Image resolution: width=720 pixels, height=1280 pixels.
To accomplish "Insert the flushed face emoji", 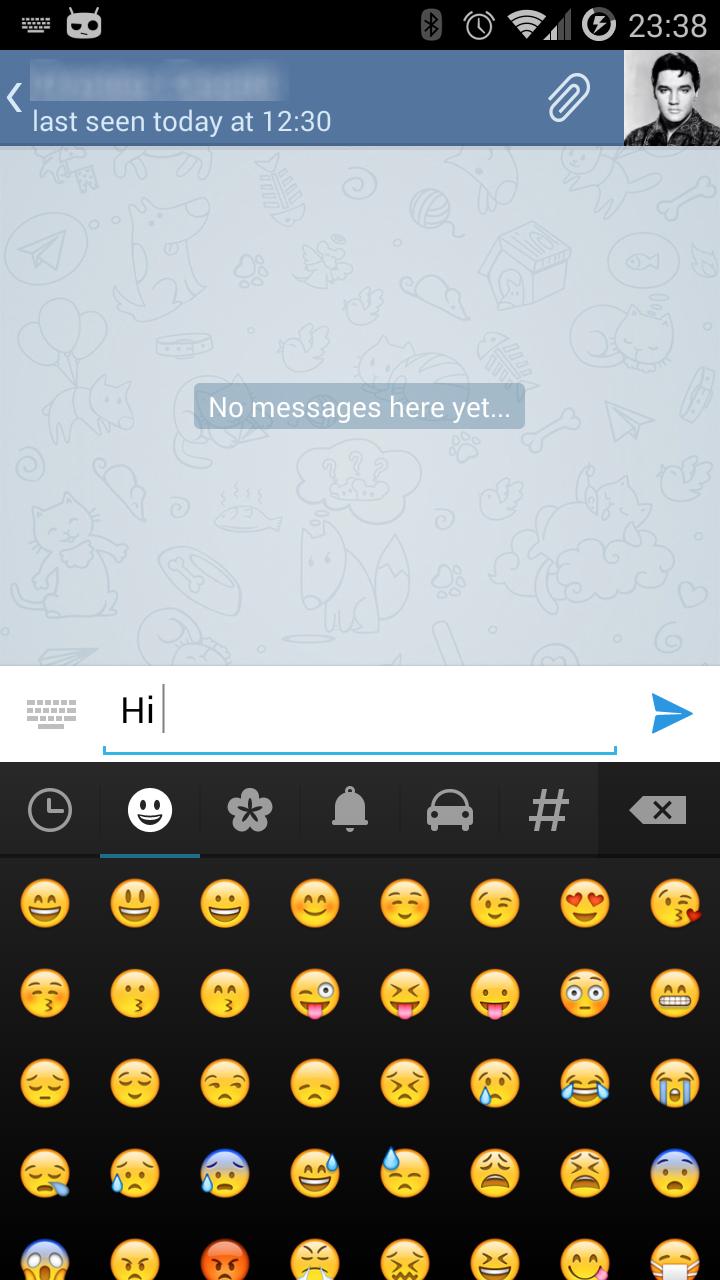I will pyautogui.click(x=585, y=994).
